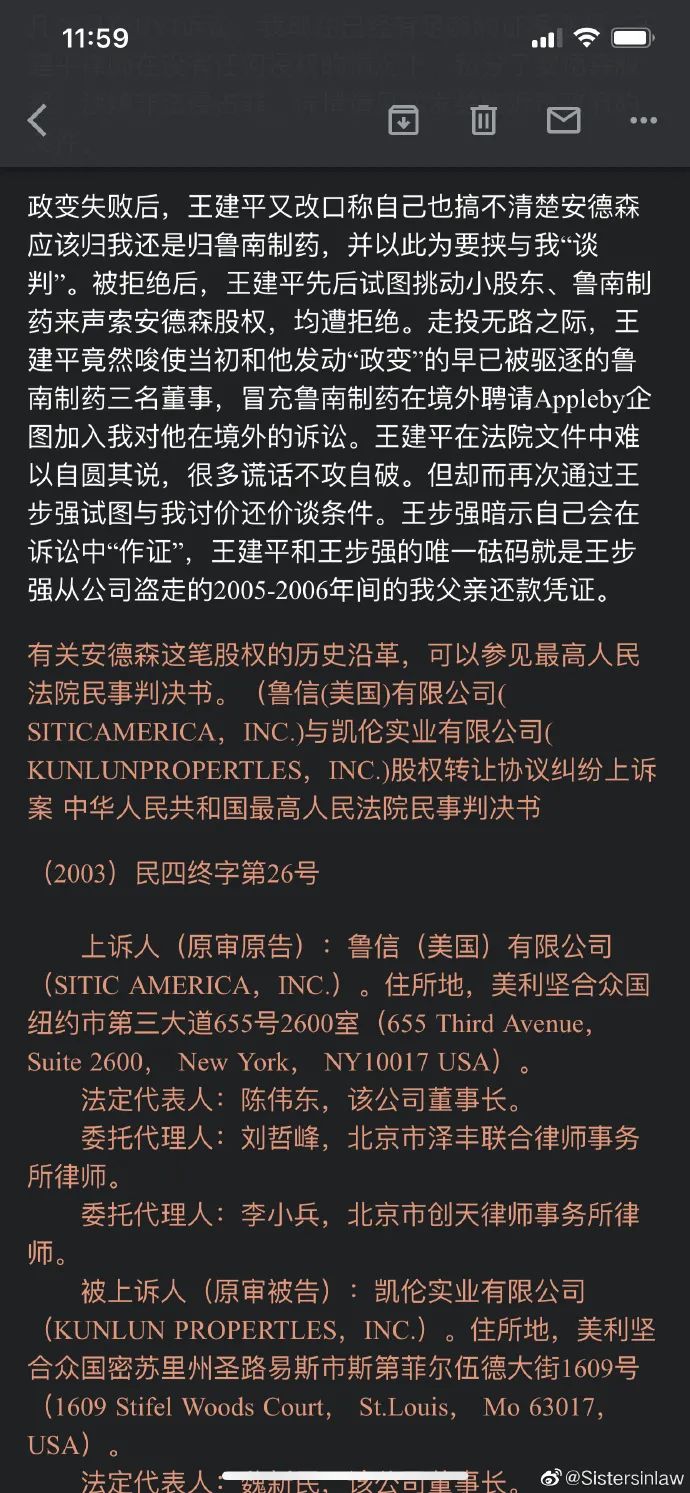Delete this email with trash icon
The height and width of the screenshot is (1493, 690).
coord(483,120)
